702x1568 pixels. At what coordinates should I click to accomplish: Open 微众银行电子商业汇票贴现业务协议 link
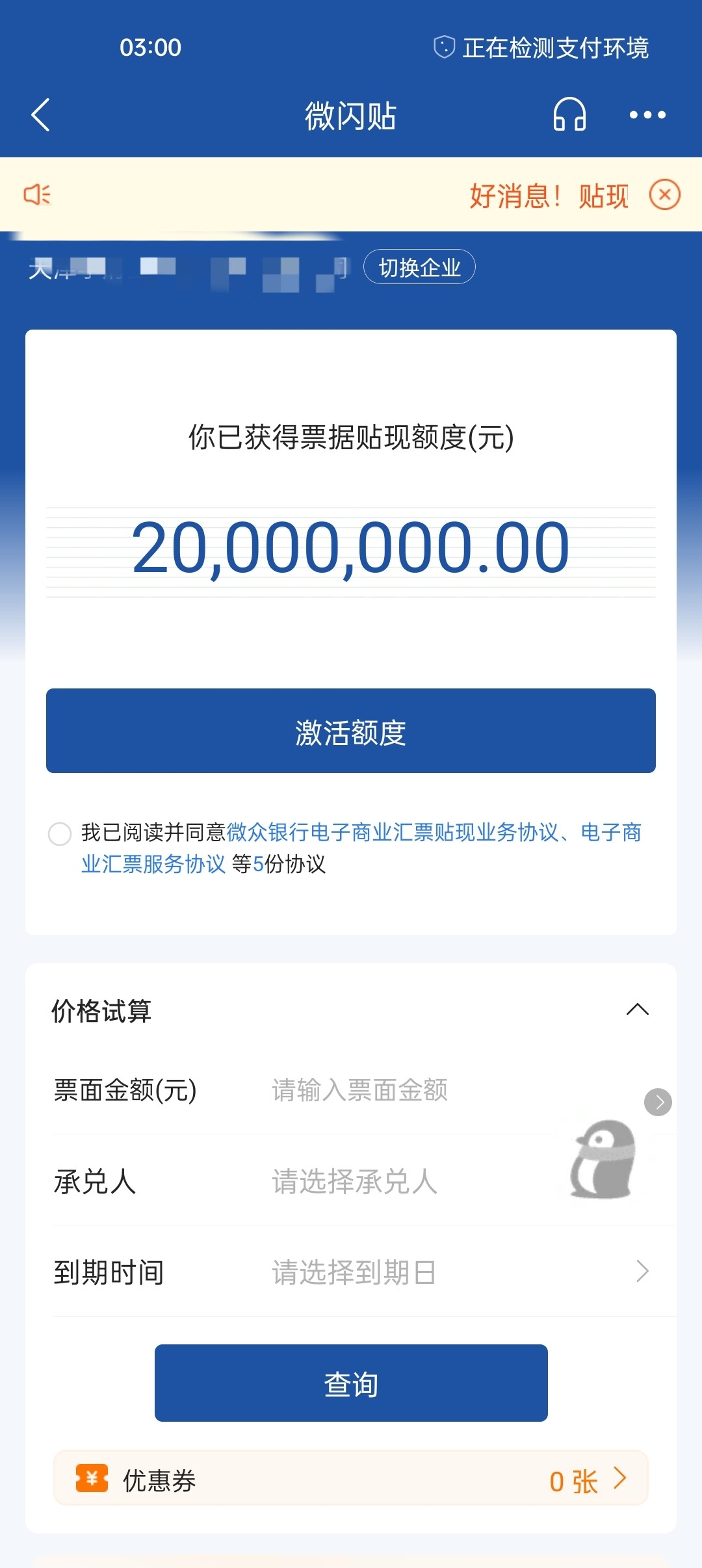pyautogui.click(x=392, y=833)
